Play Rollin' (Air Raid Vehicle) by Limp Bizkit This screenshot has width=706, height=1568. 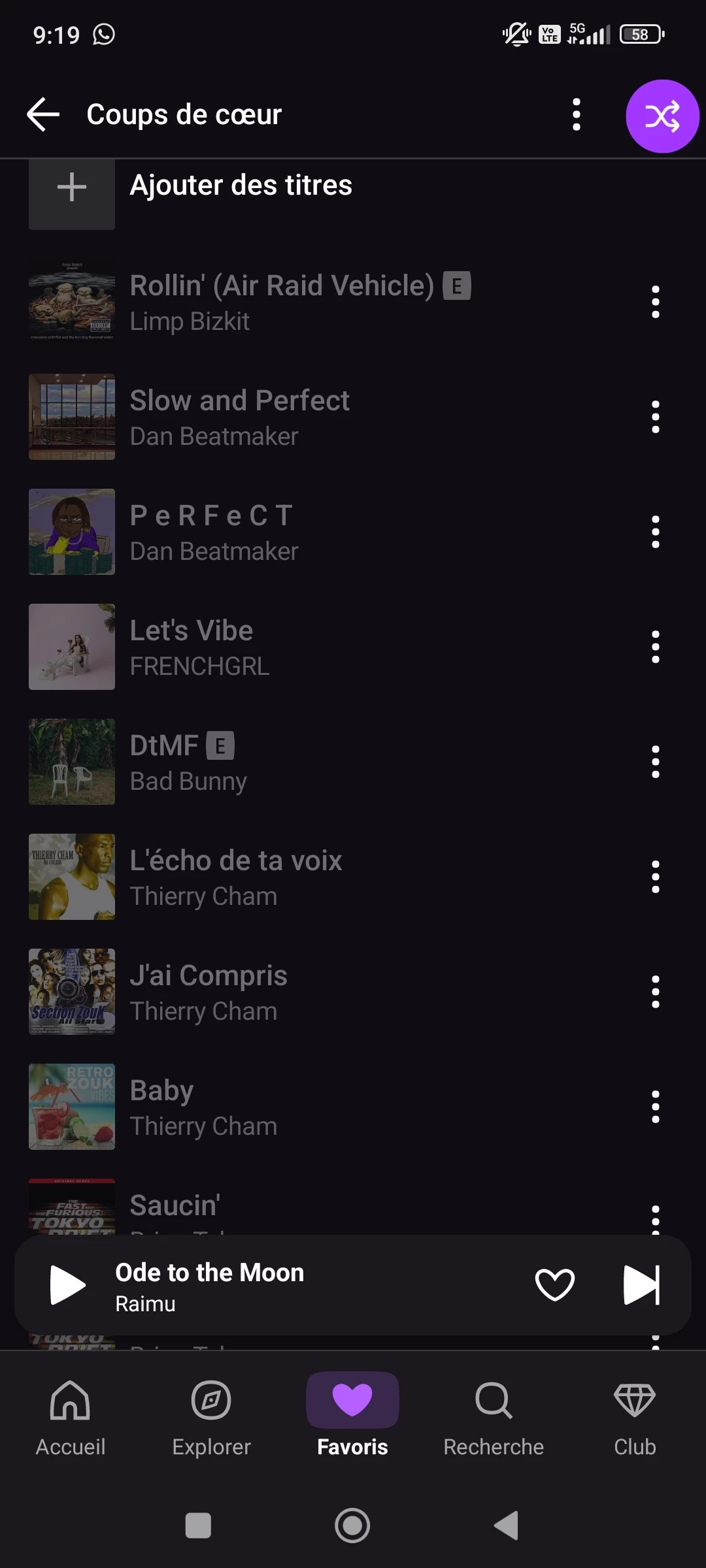point(281,302)
